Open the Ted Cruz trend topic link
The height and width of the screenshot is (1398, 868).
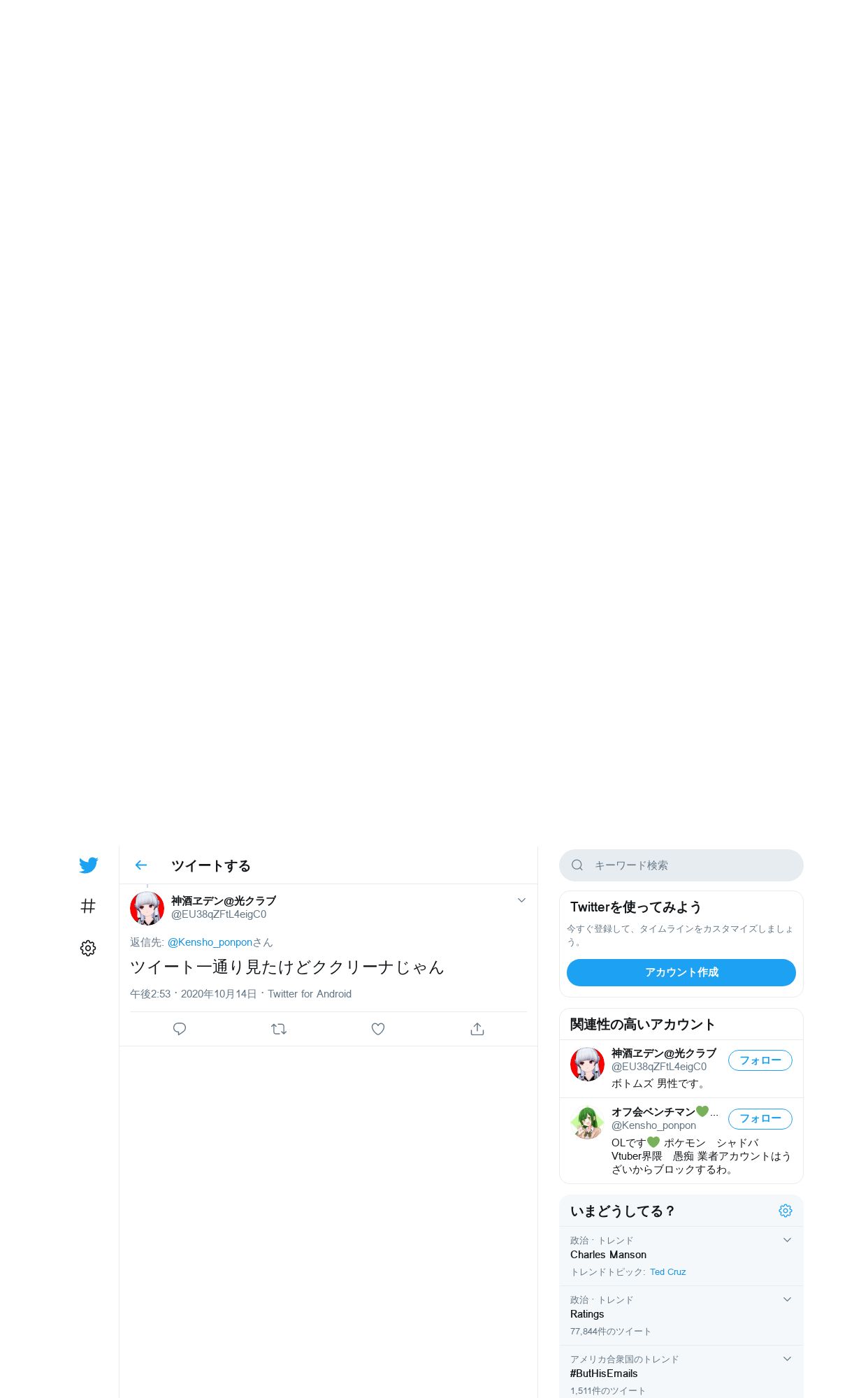(667, 1272)
